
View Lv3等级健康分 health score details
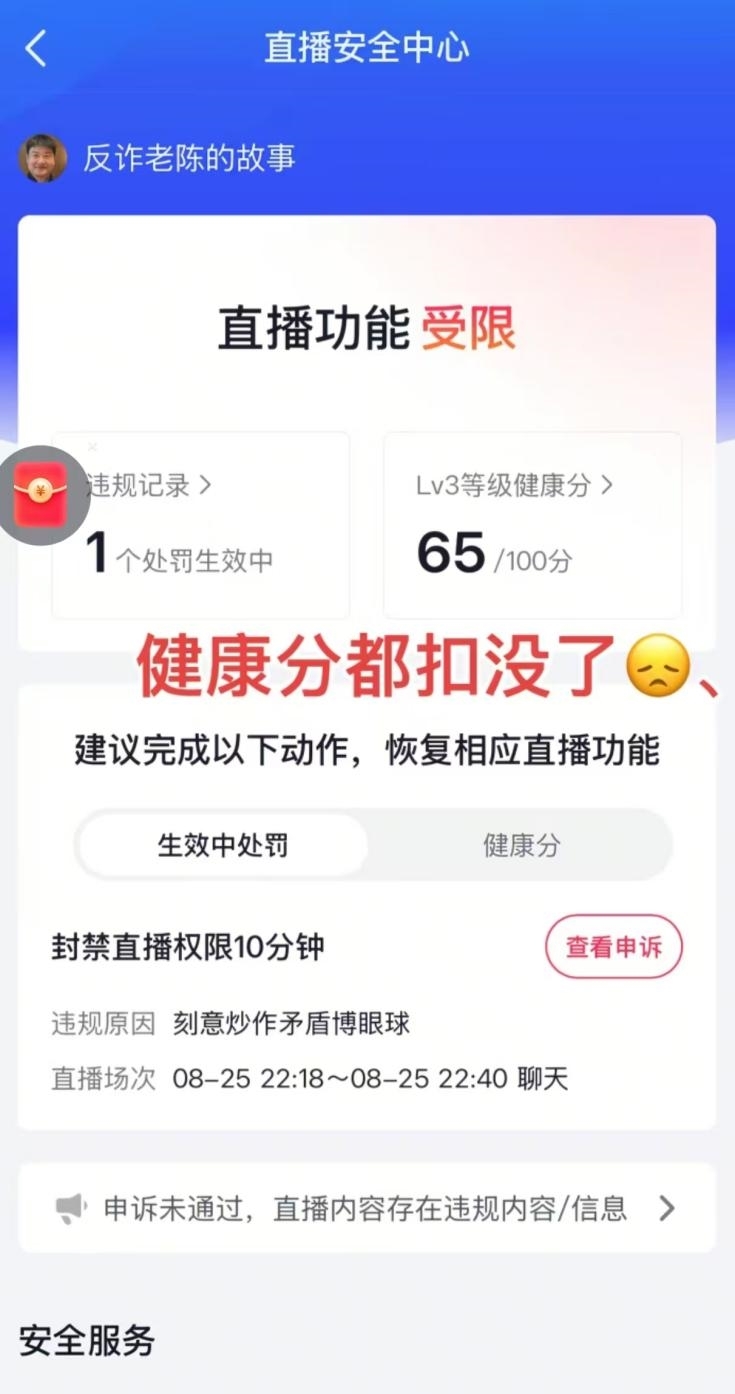click(x=532, y=525)
